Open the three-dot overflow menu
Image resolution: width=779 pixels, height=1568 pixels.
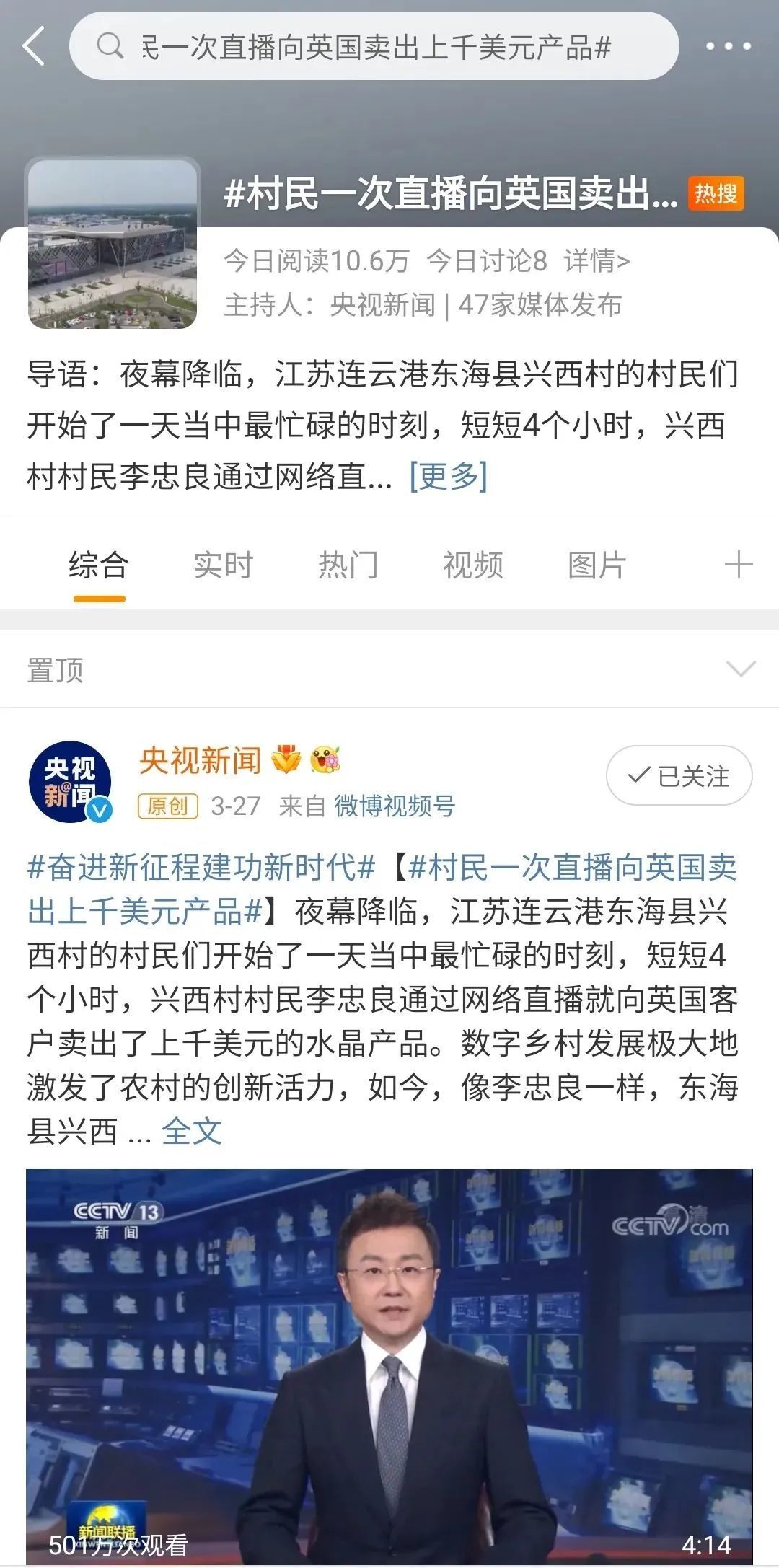pyautogui.click(x=728, y=47)
